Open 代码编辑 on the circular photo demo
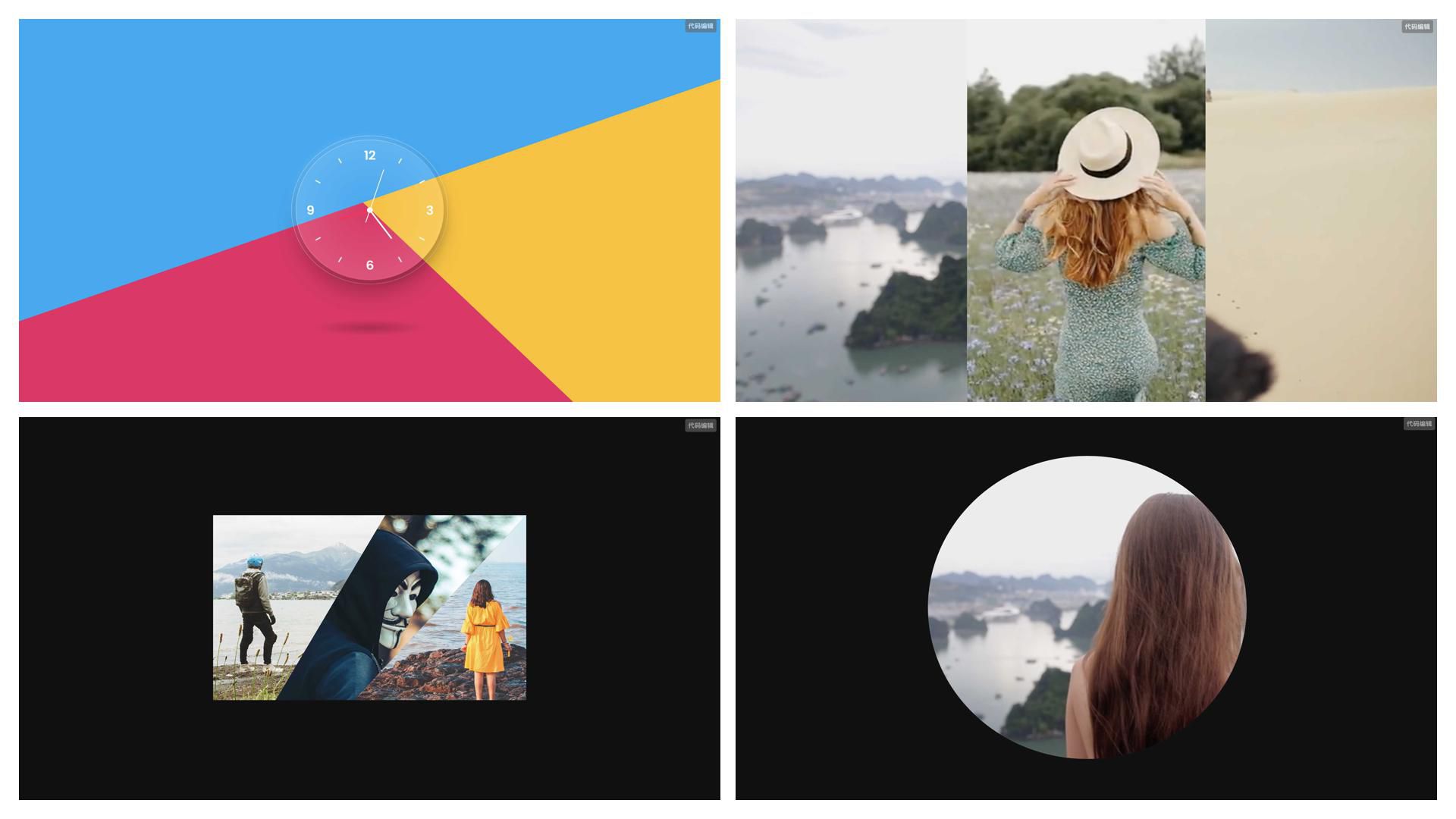Viewport: 1456px width, 819px height. pos(1418,424)
